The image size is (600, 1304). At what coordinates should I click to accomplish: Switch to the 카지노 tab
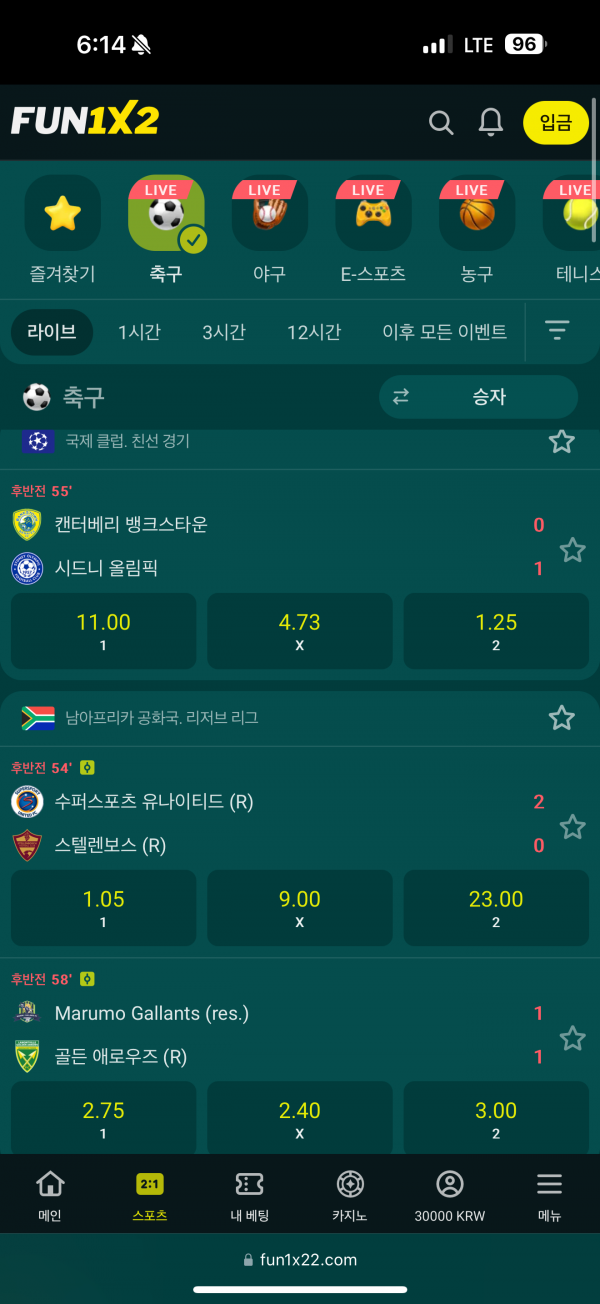[x=350, y=1196]
